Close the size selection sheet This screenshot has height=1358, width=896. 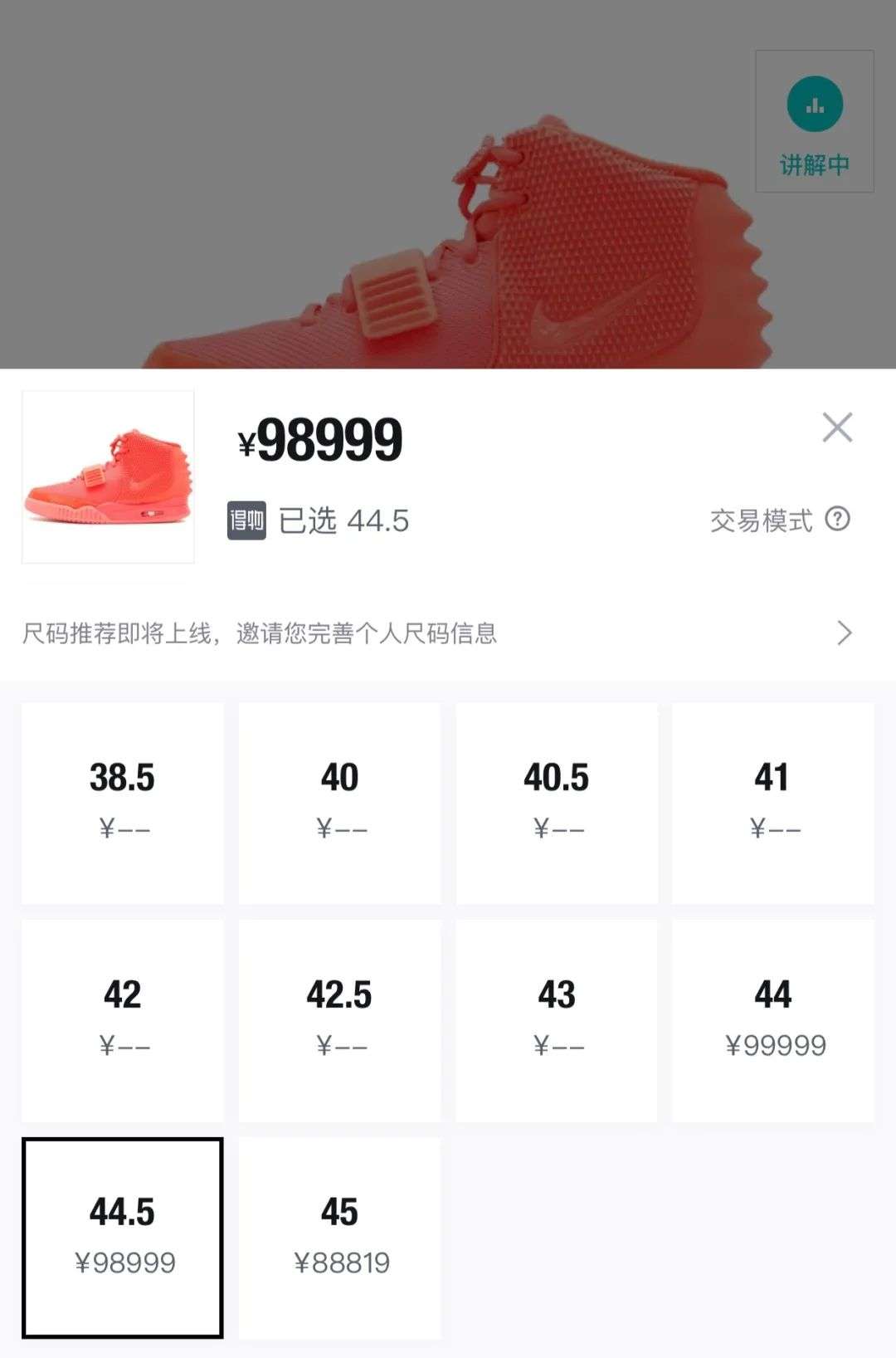point(837,428)
